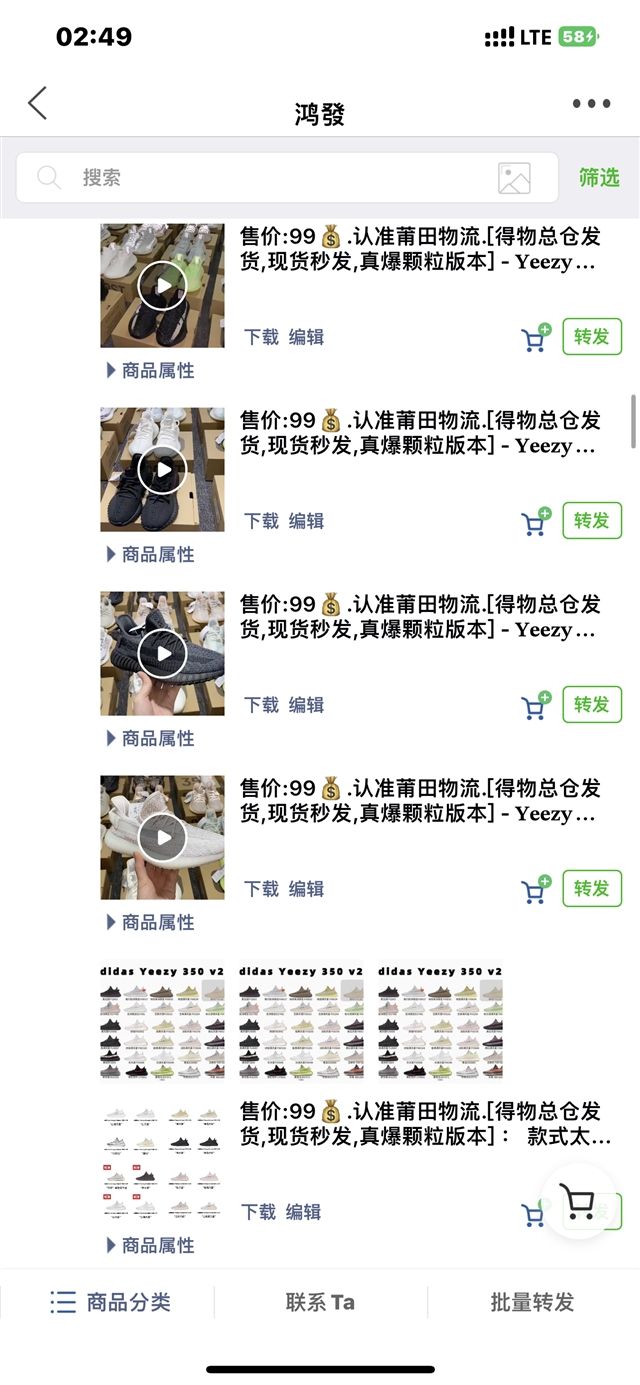
Task: Play the video of the first listing
Action: (162, 286)
